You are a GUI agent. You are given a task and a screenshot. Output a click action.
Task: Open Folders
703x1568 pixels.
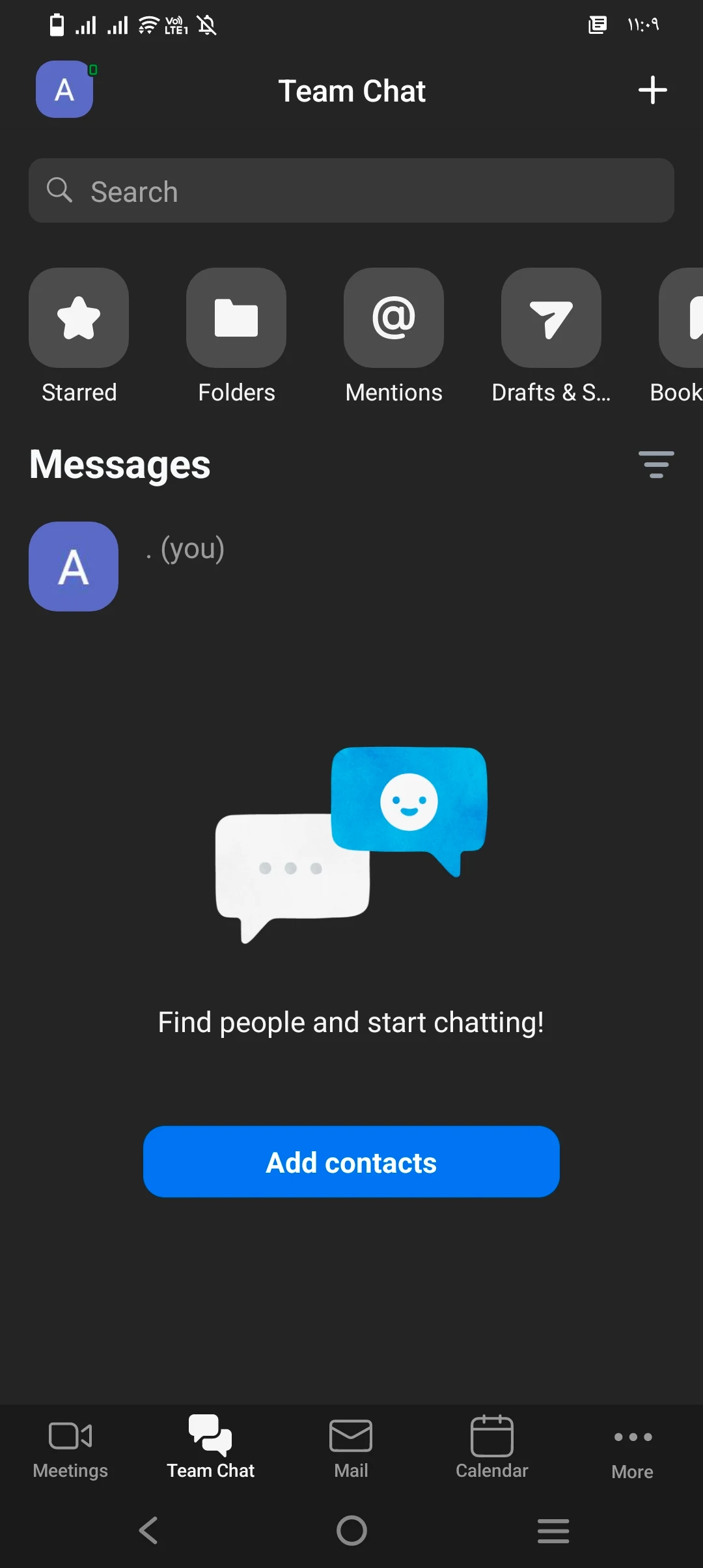236,318
